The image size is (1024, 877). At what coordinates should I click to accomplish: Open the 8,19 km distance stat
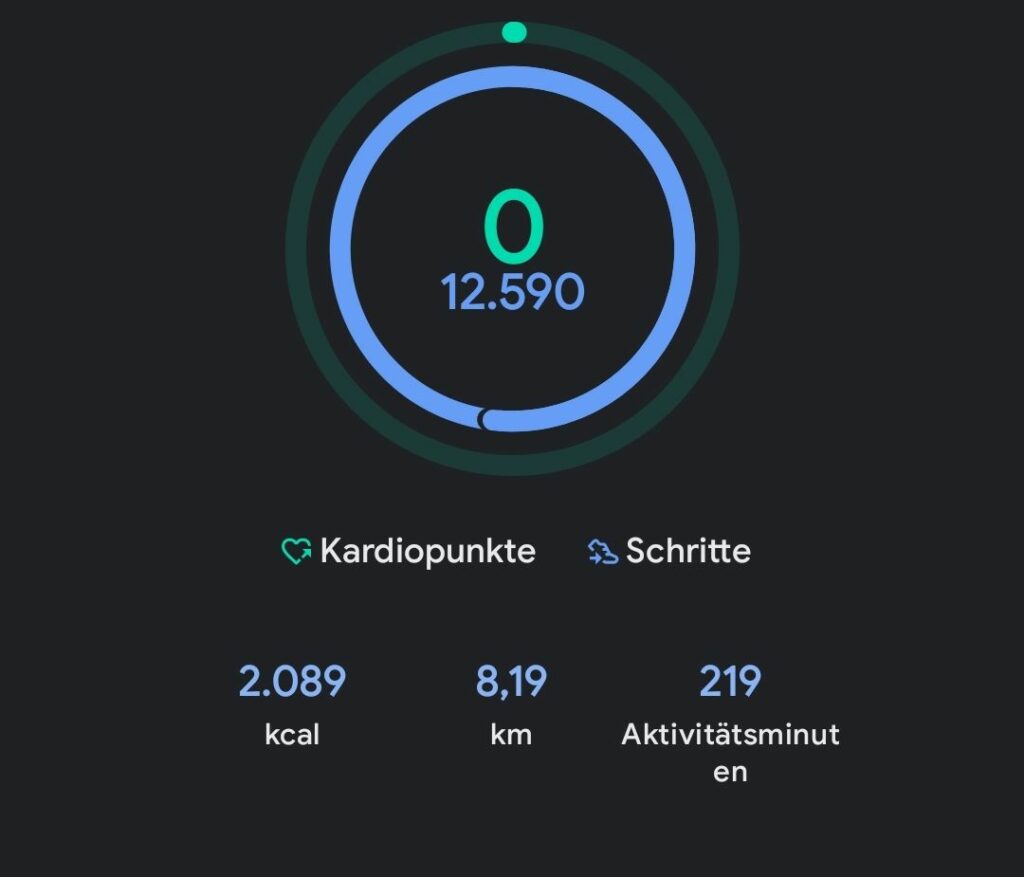point(511,704)
